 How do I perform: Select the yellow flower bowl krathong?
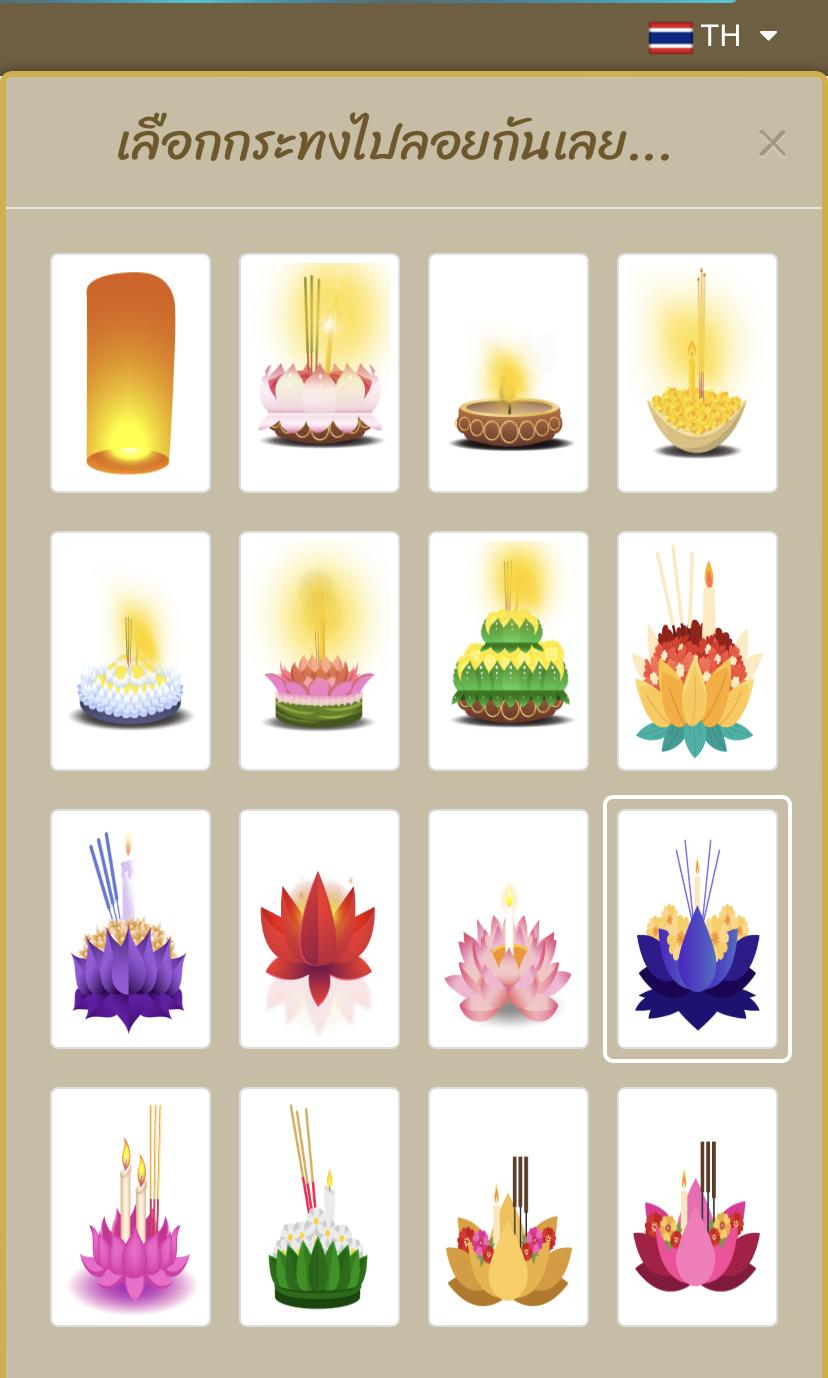(x=698, y=373)
